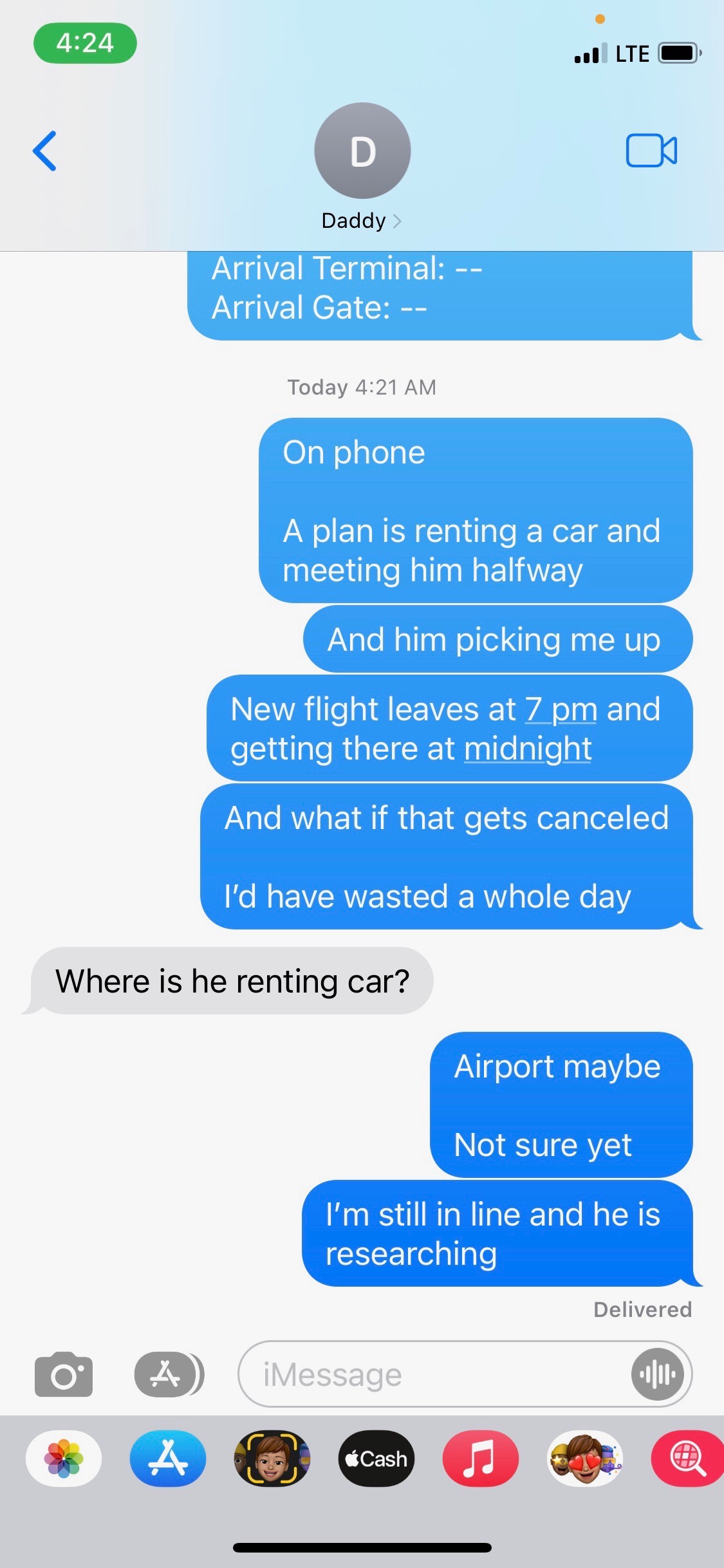Open the red images search app
This screenshot has width=724, height=1568.
[687, 1458]
